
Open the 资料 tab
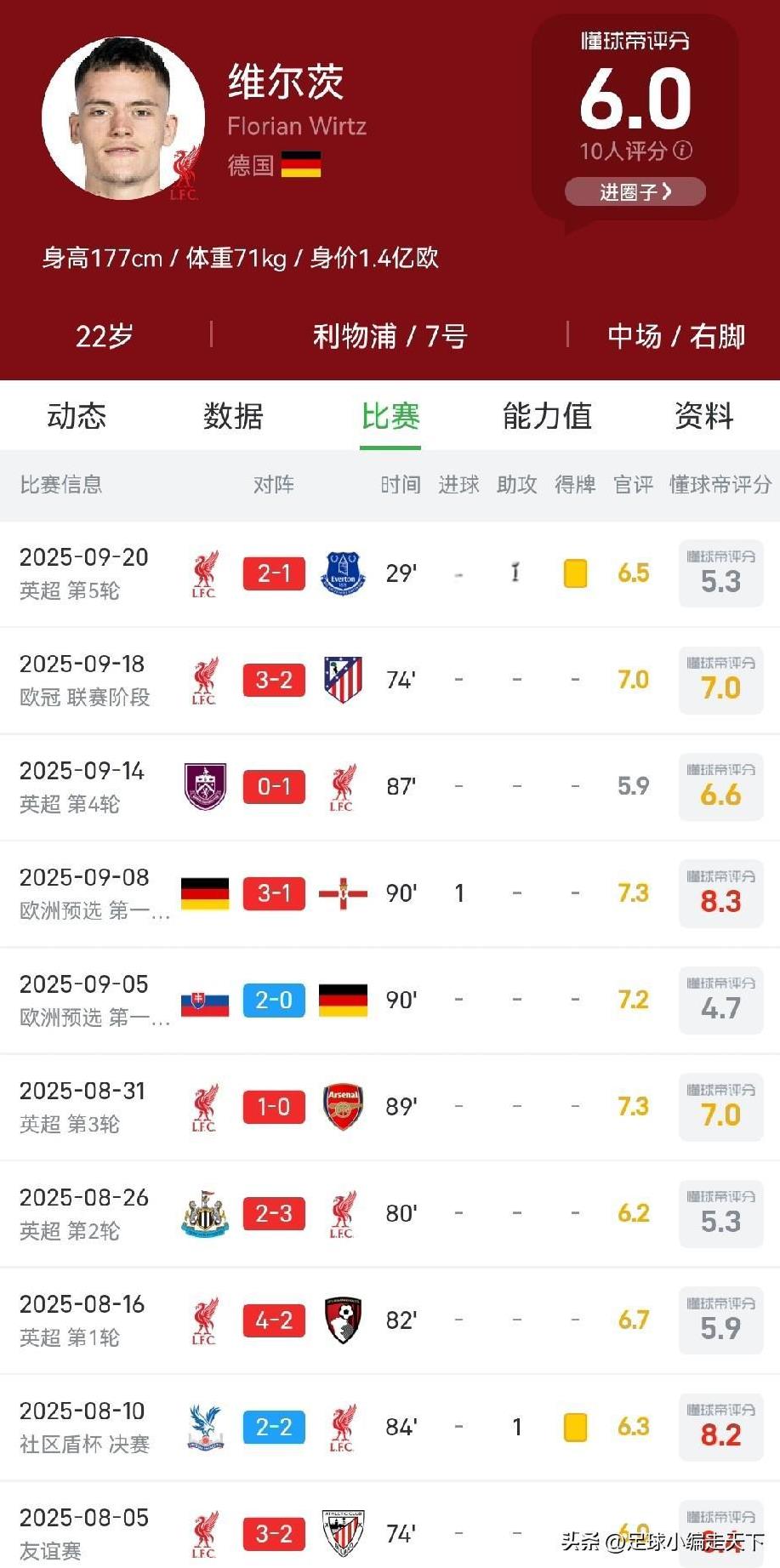703,416
